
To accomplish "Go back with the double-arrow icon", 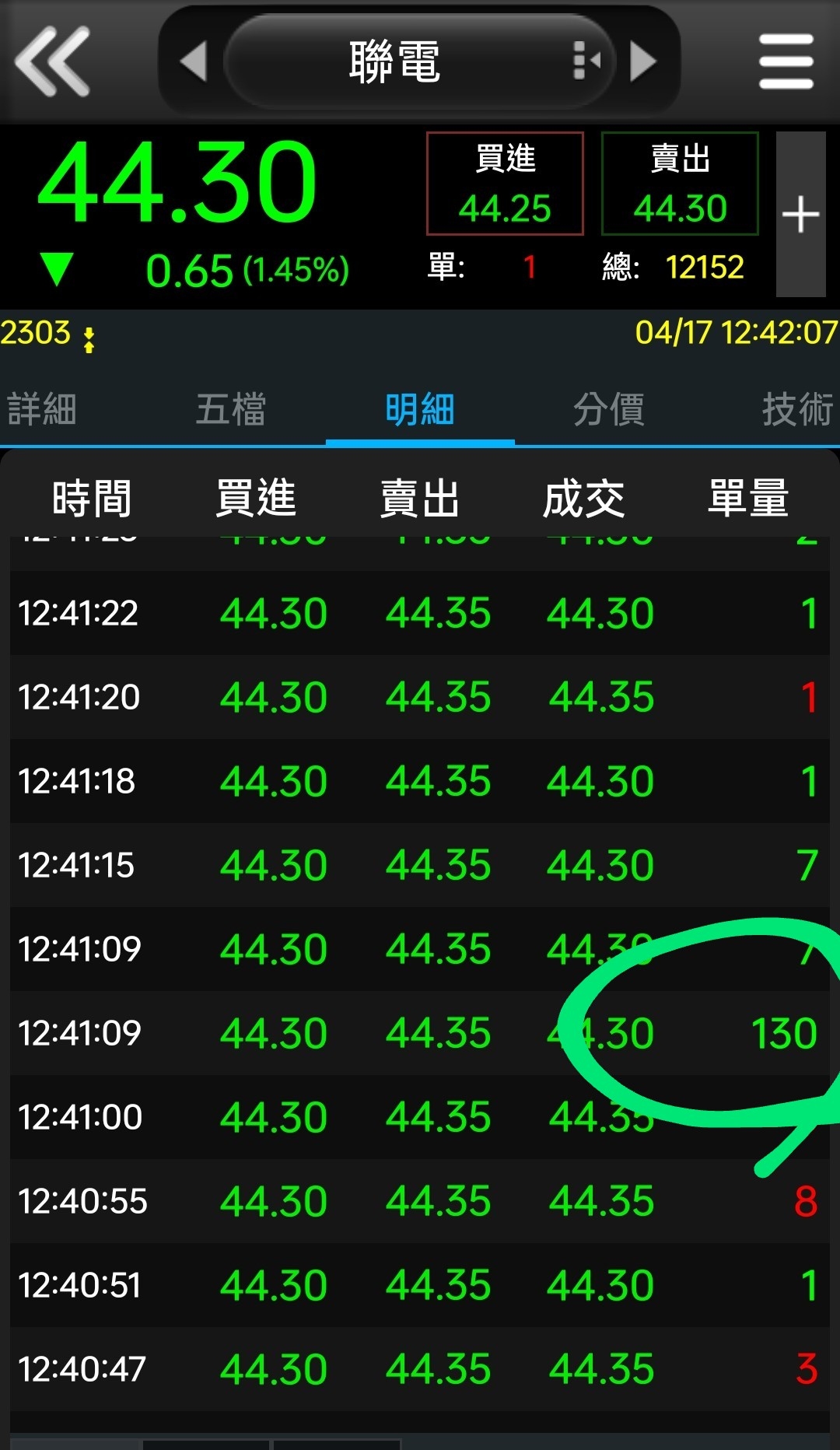I will (52, 61).
